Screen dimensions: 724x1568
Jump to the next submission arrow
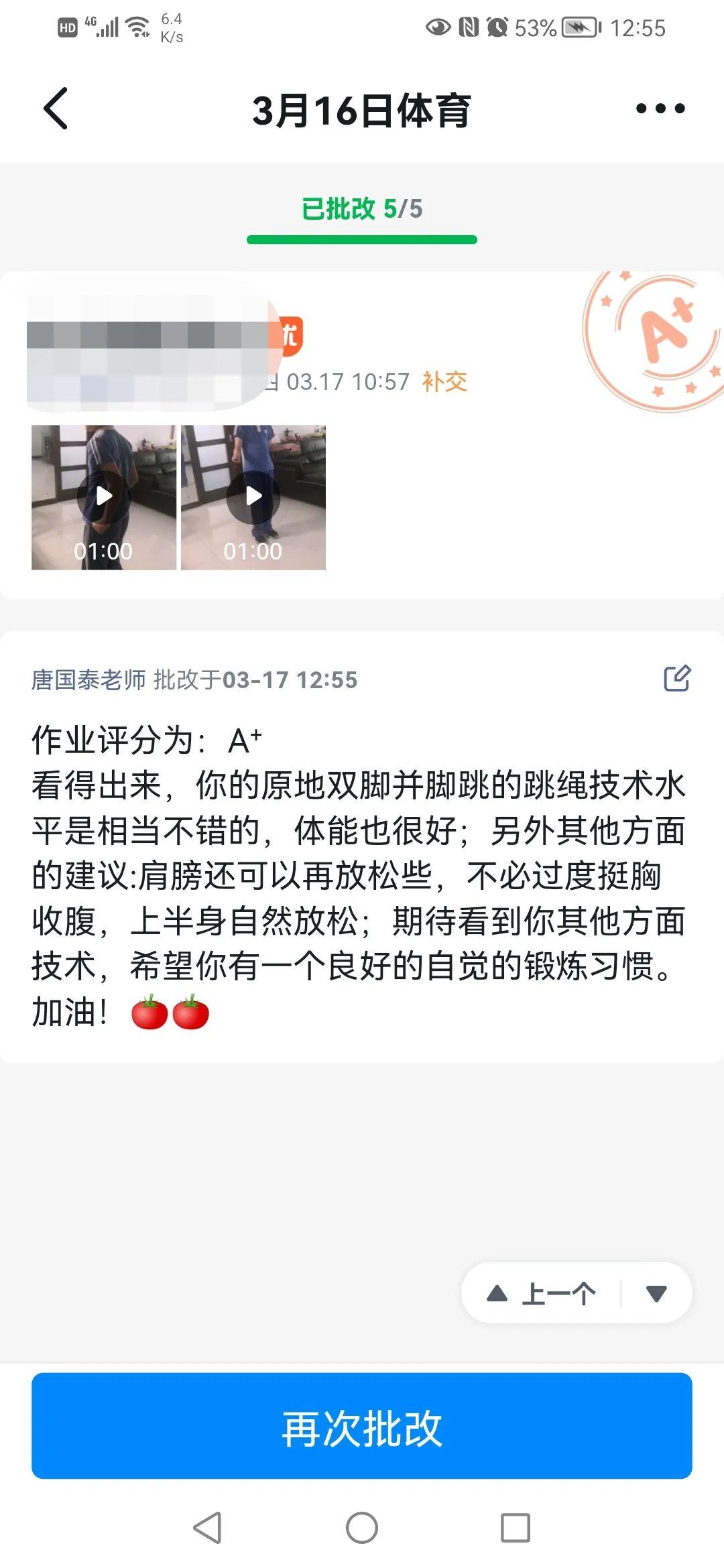[x=656, y=1293]
